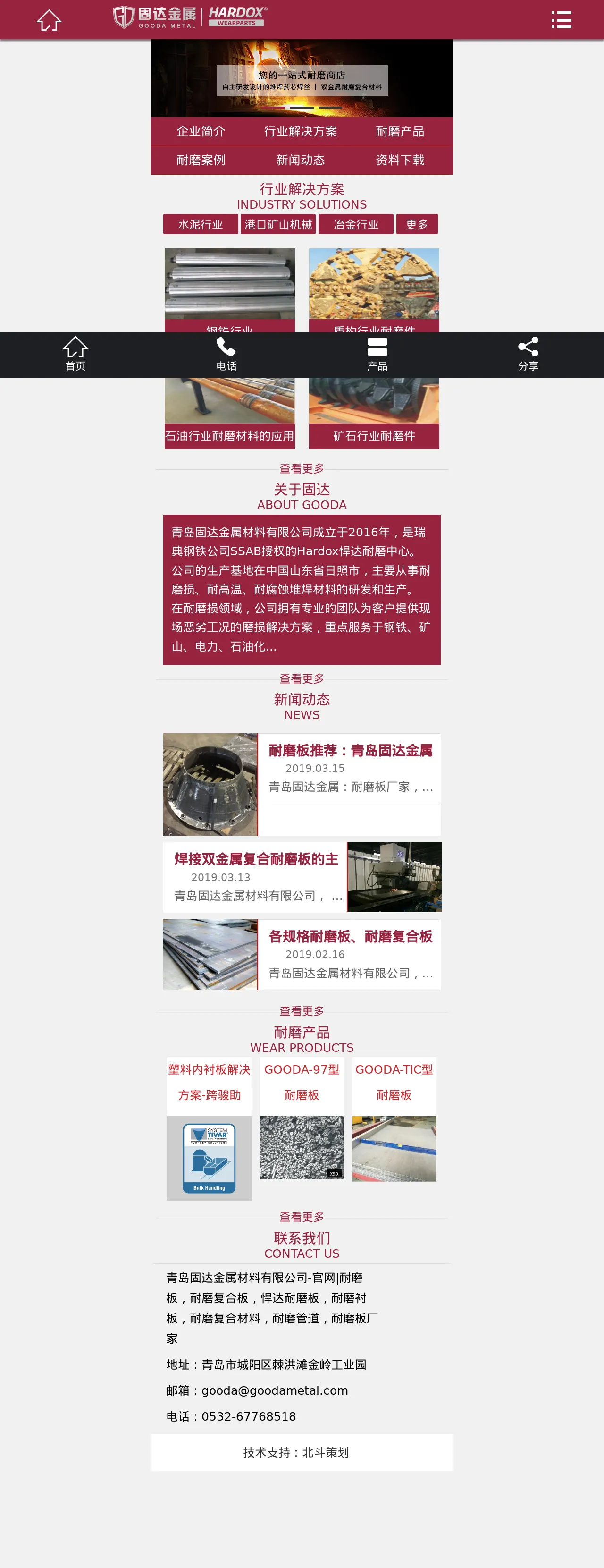This screenshot has width=604, height=1568.
Task: View 新闻动态 menu item
Action: click(301, 160)
